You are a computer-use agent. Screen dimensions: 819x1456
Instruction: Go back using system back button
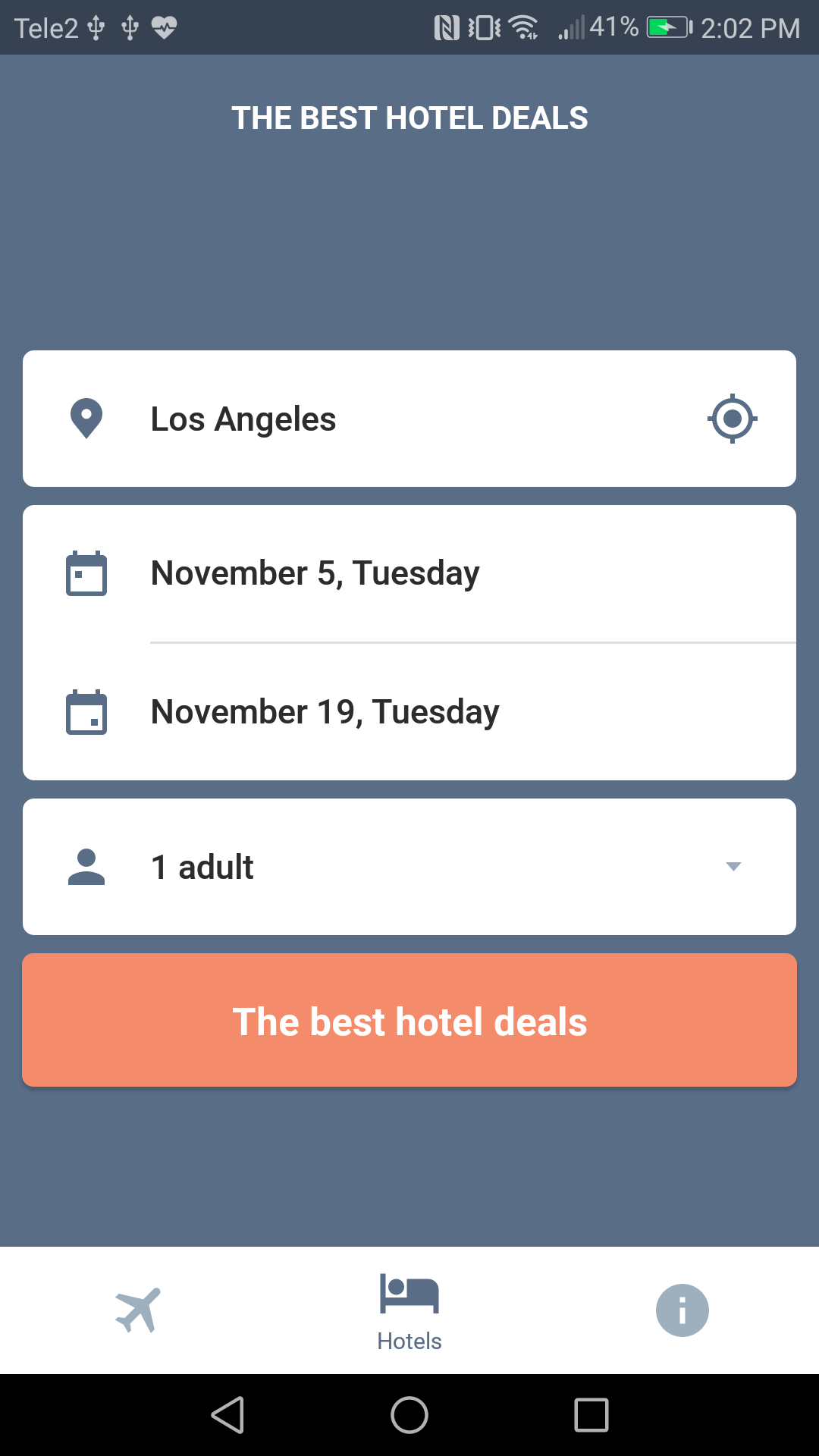pos(227,1415)
